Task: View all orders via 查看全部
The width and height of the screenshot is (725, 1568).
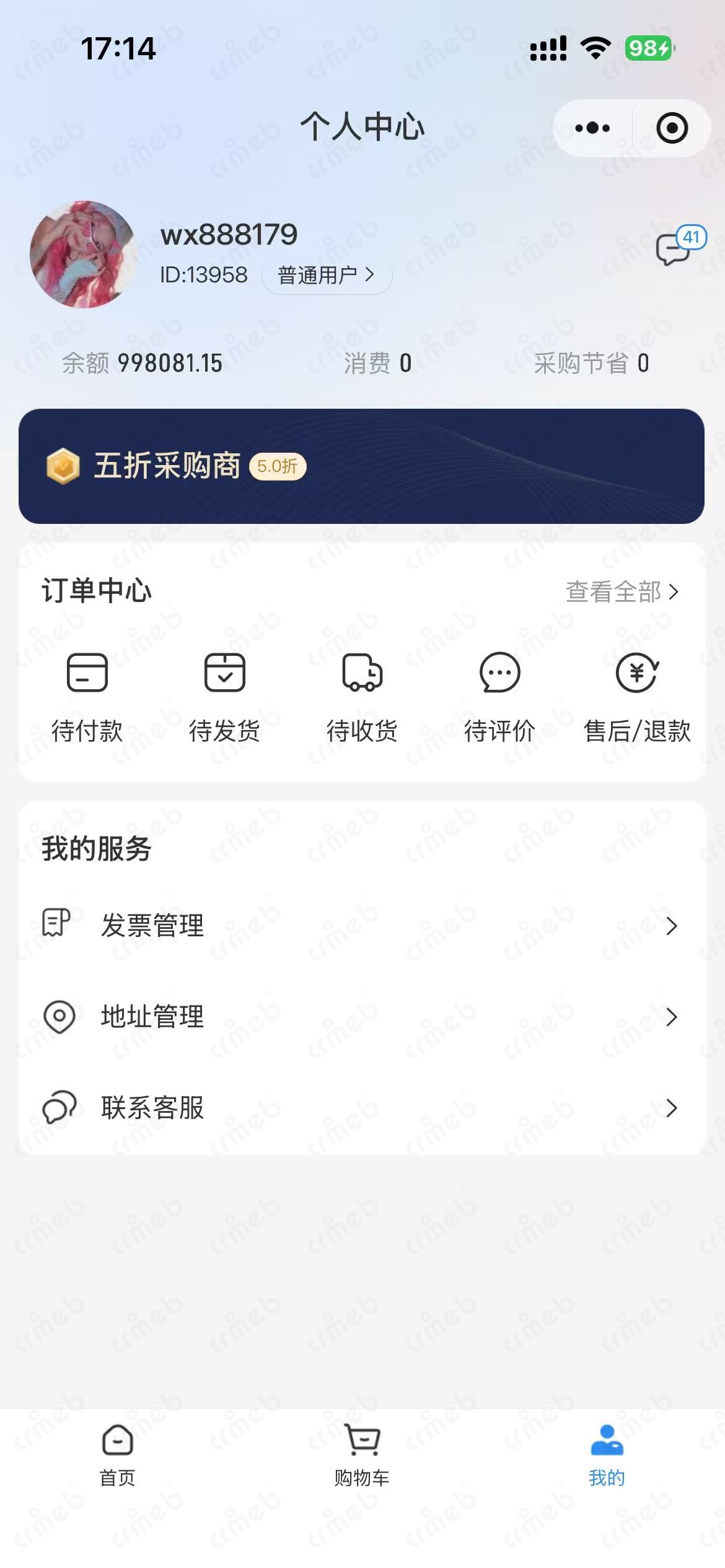Action: point(622,592)
